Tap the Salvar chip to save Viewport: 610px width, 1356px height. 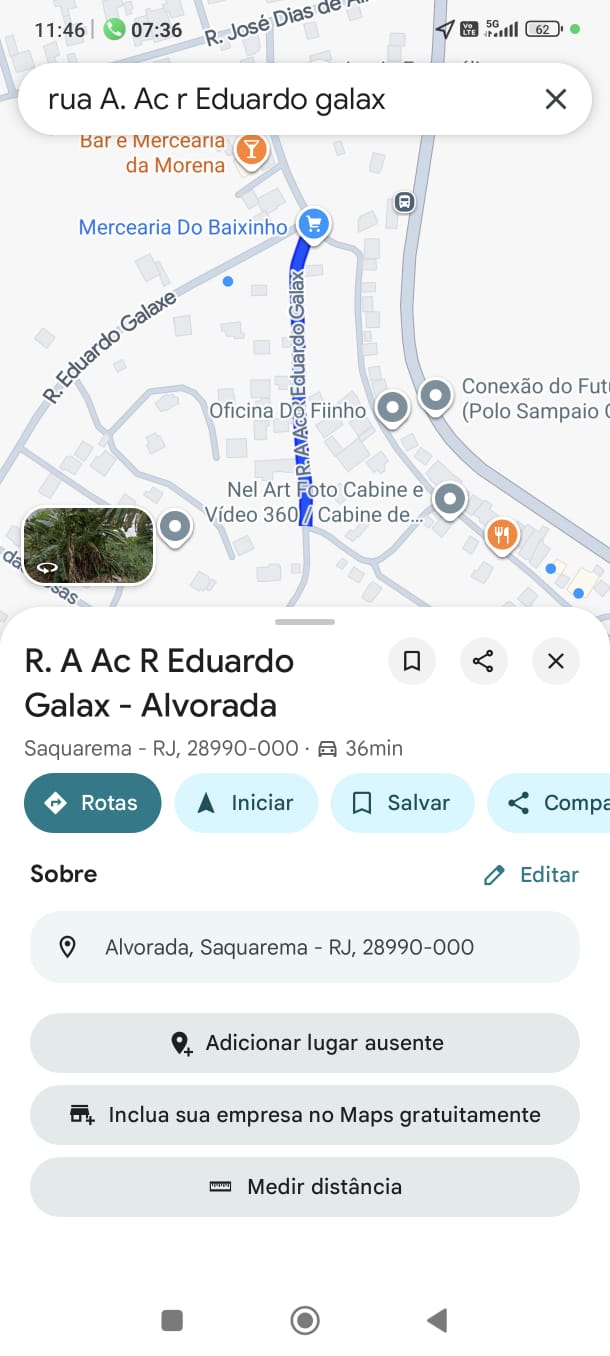coord(402,803)
